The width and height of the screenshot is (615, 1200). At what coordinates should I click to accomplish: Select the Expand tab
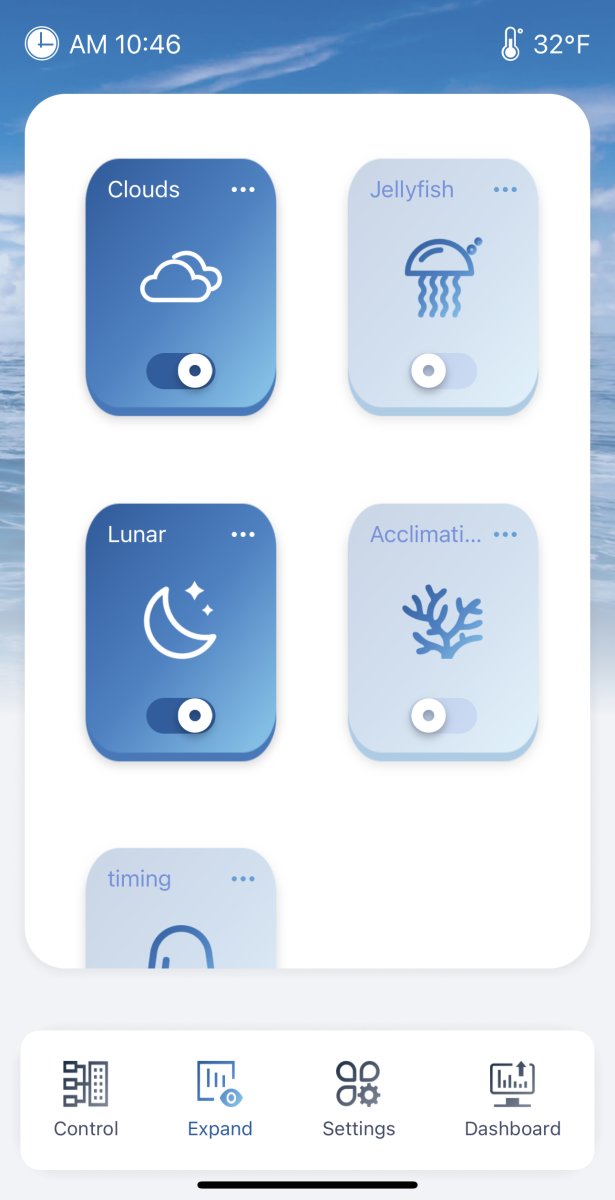(220, 1100)
